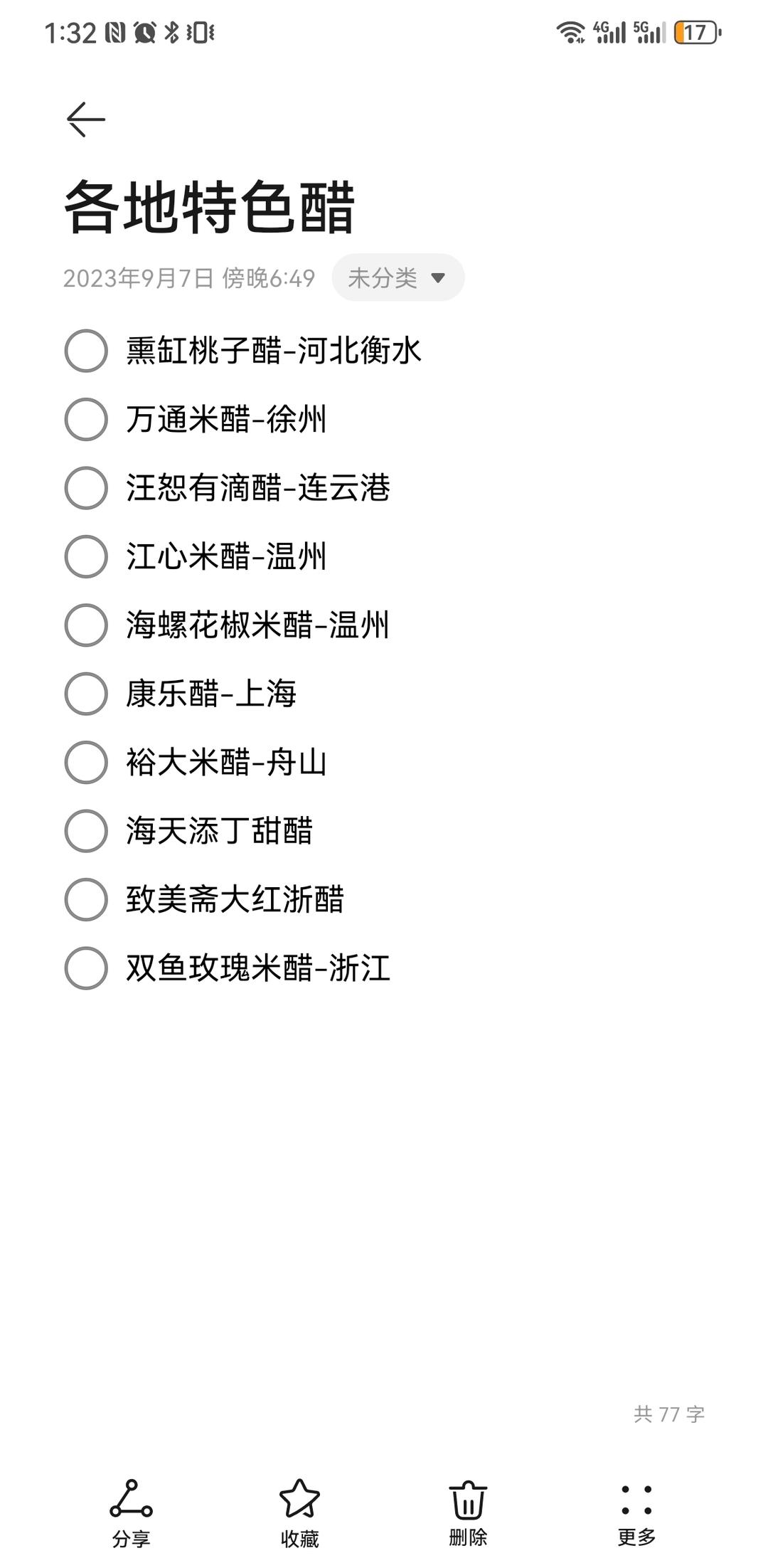Check off 康乐醋-上海
768x1568 pixels.
coord(86,694)
